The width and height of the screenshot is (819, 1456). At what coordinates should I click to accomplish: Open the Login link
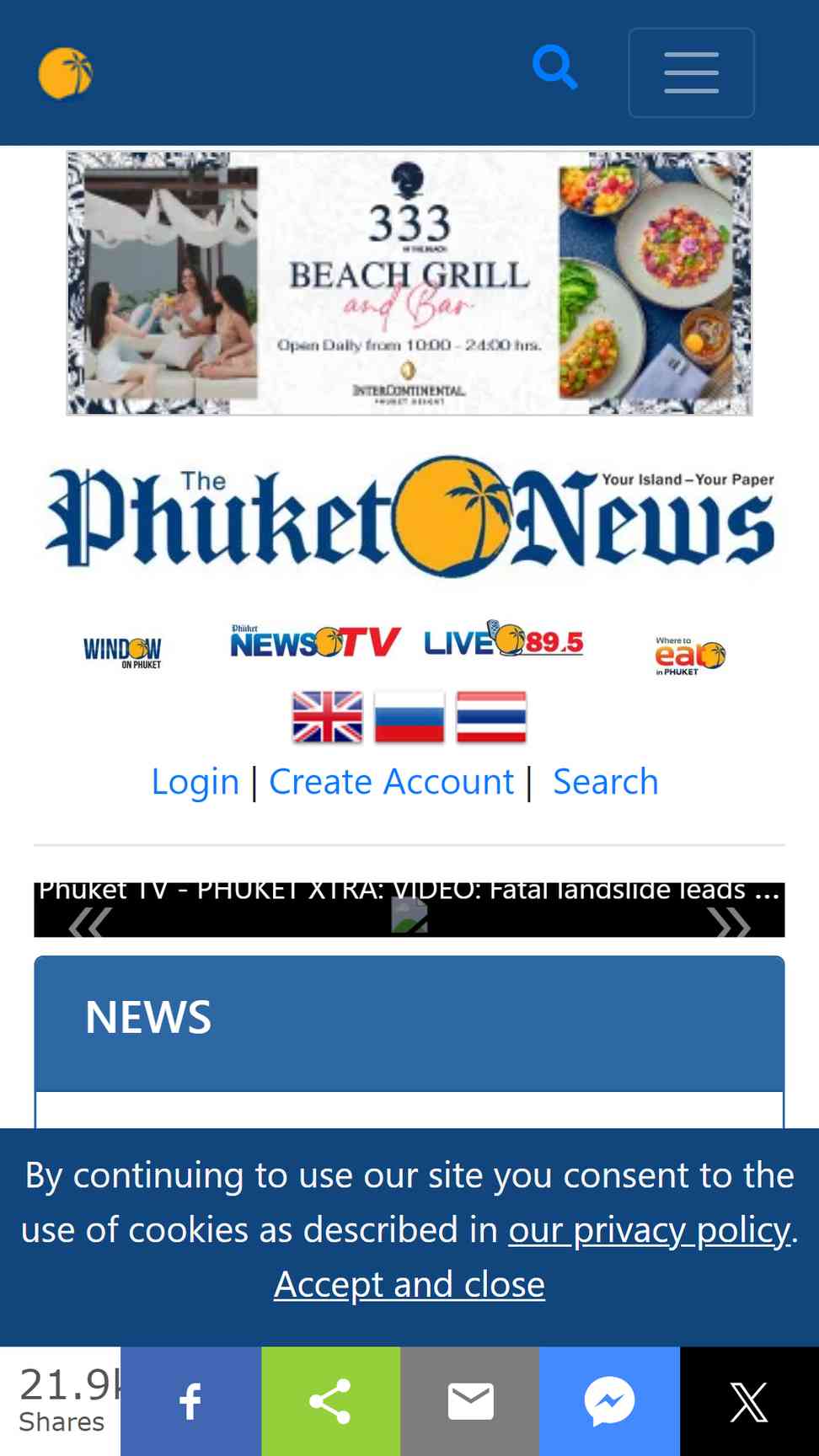tap(195, 782)
